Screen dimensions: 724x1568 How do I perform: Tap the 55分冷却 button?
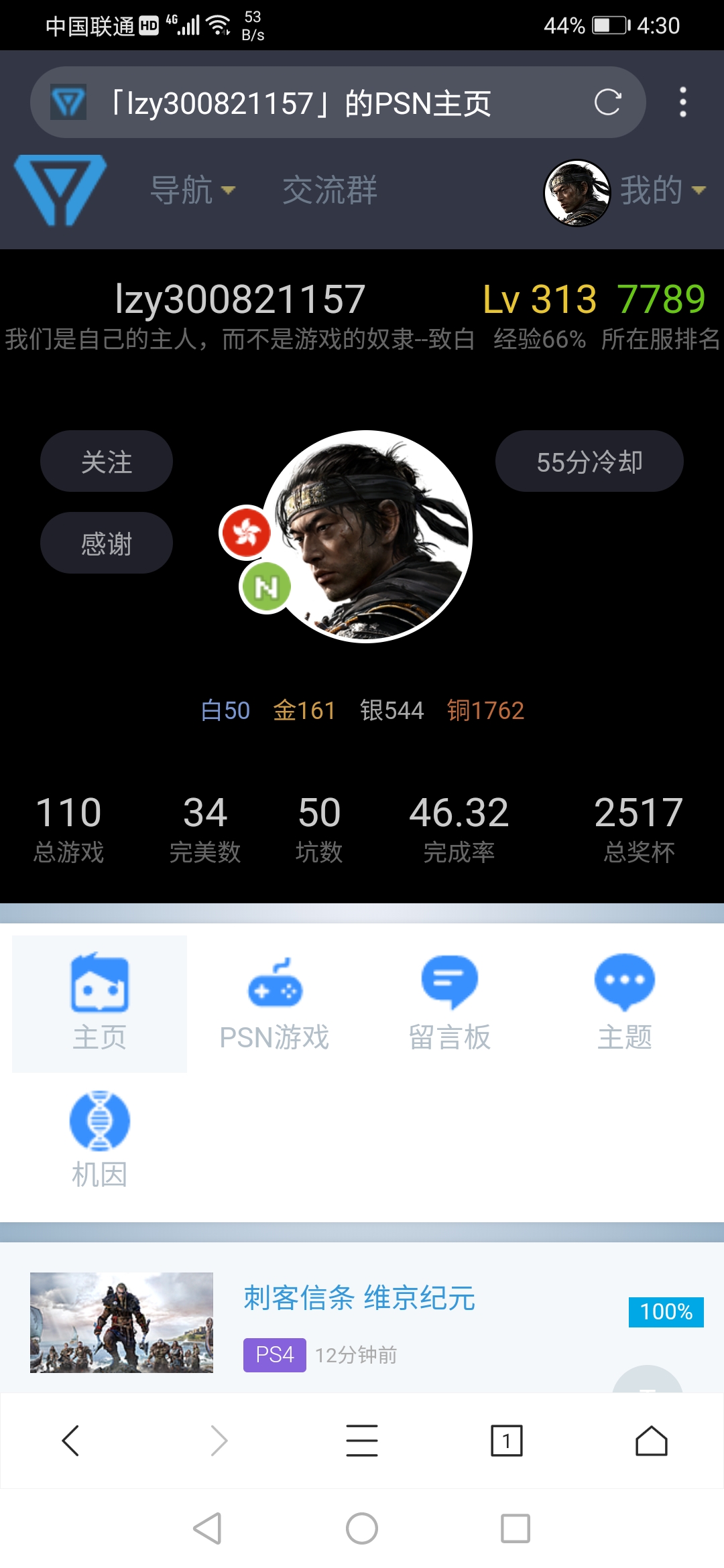coord(589,462)
